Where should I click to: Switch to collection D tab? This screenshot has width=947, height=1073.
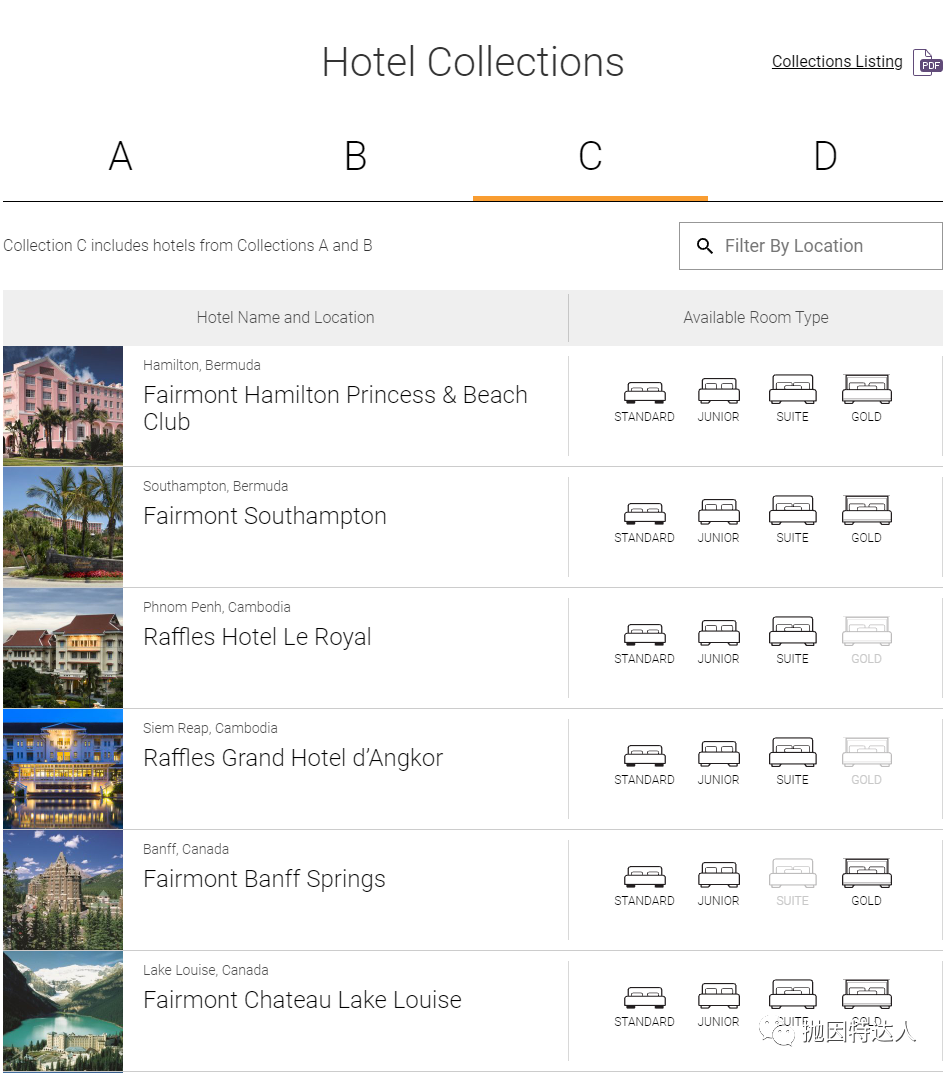pos(825,157)
